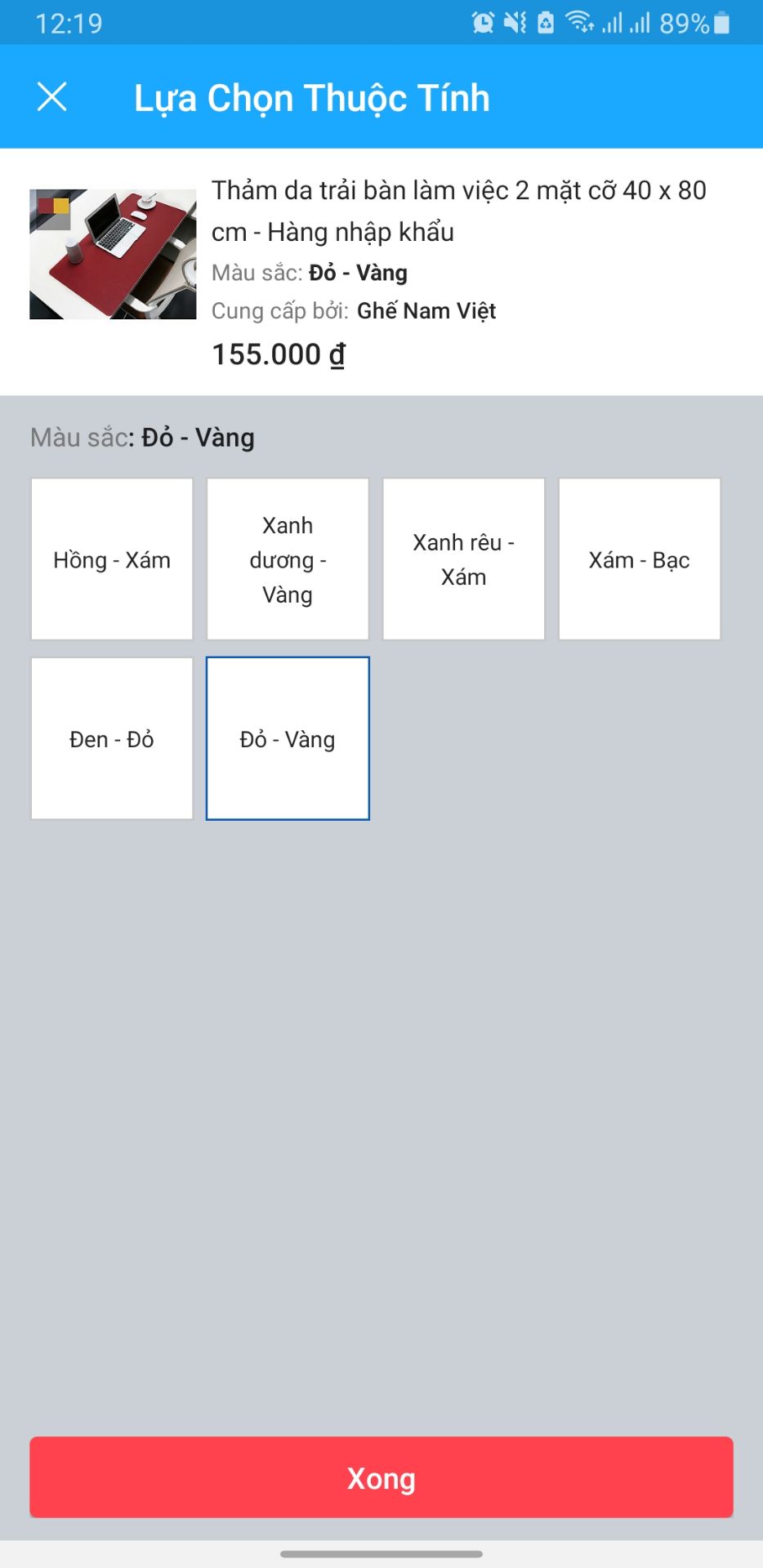This screenshot has height=1568, width=763.
Task: Tap the alarm clock status icon
Action: pyautogui.click(x=482, y=22)
